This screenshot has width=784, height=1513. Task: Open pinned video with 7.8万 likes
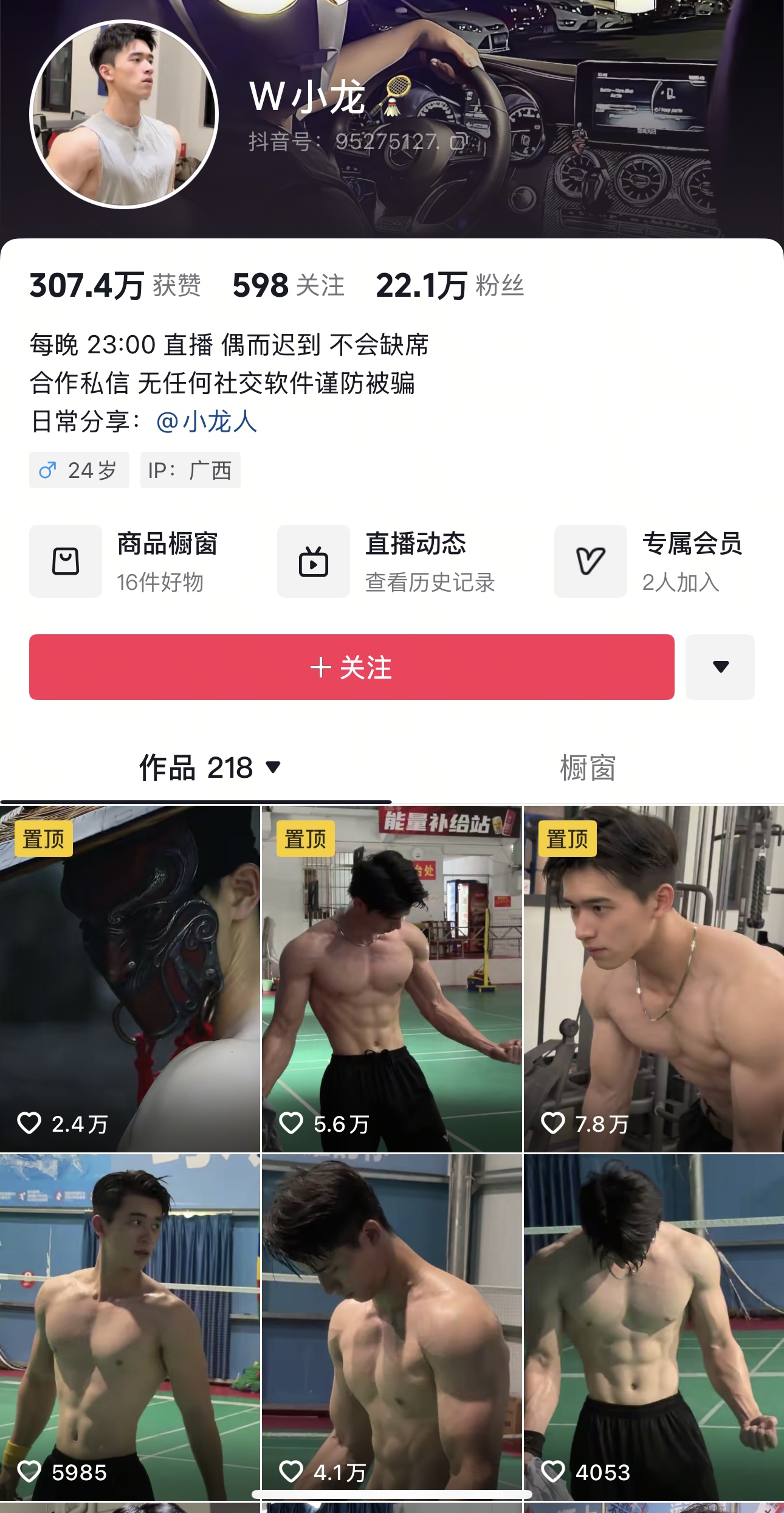point(654,979)
